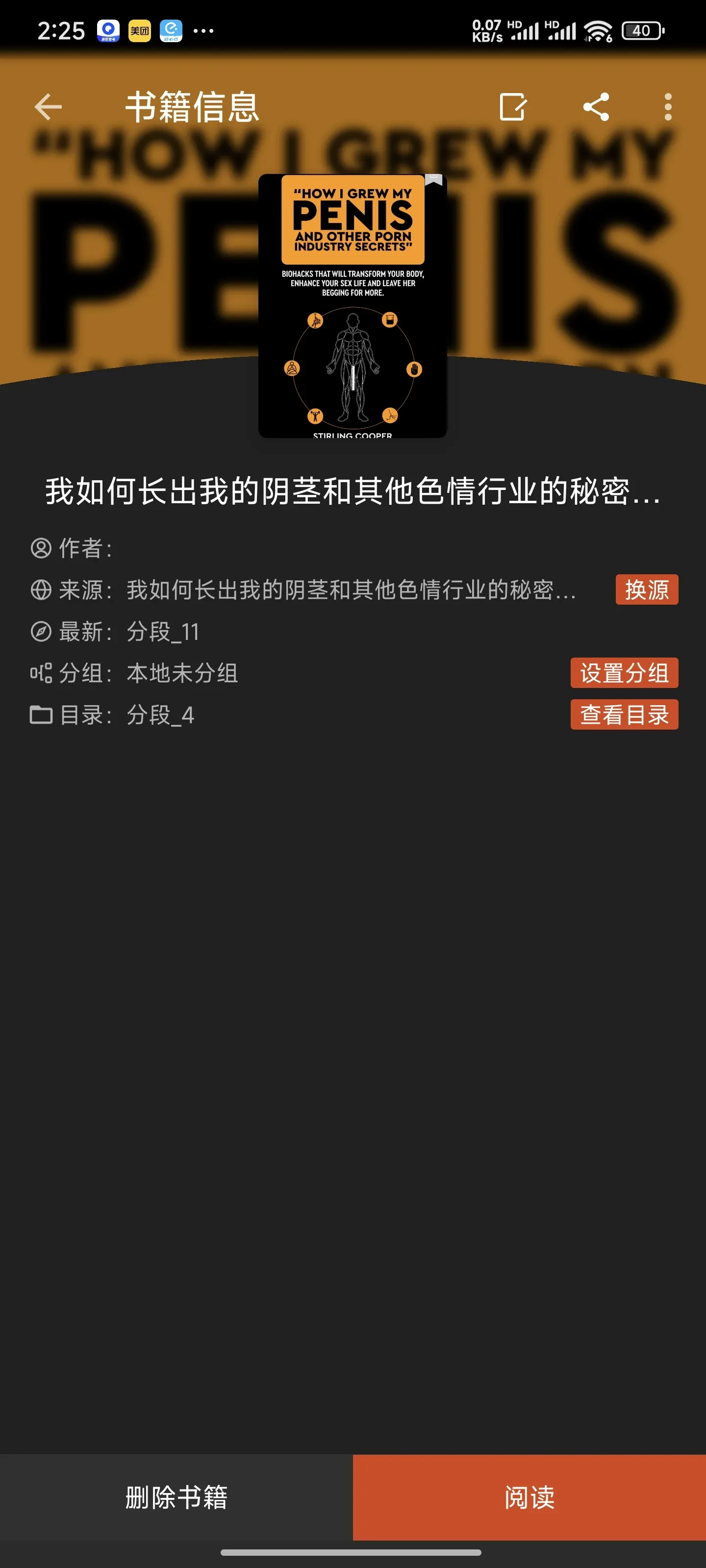Start reading with the 阅读 button
Viewport: 706px width, 1568px height.
pyautogui.click(x=529, y=1497)
